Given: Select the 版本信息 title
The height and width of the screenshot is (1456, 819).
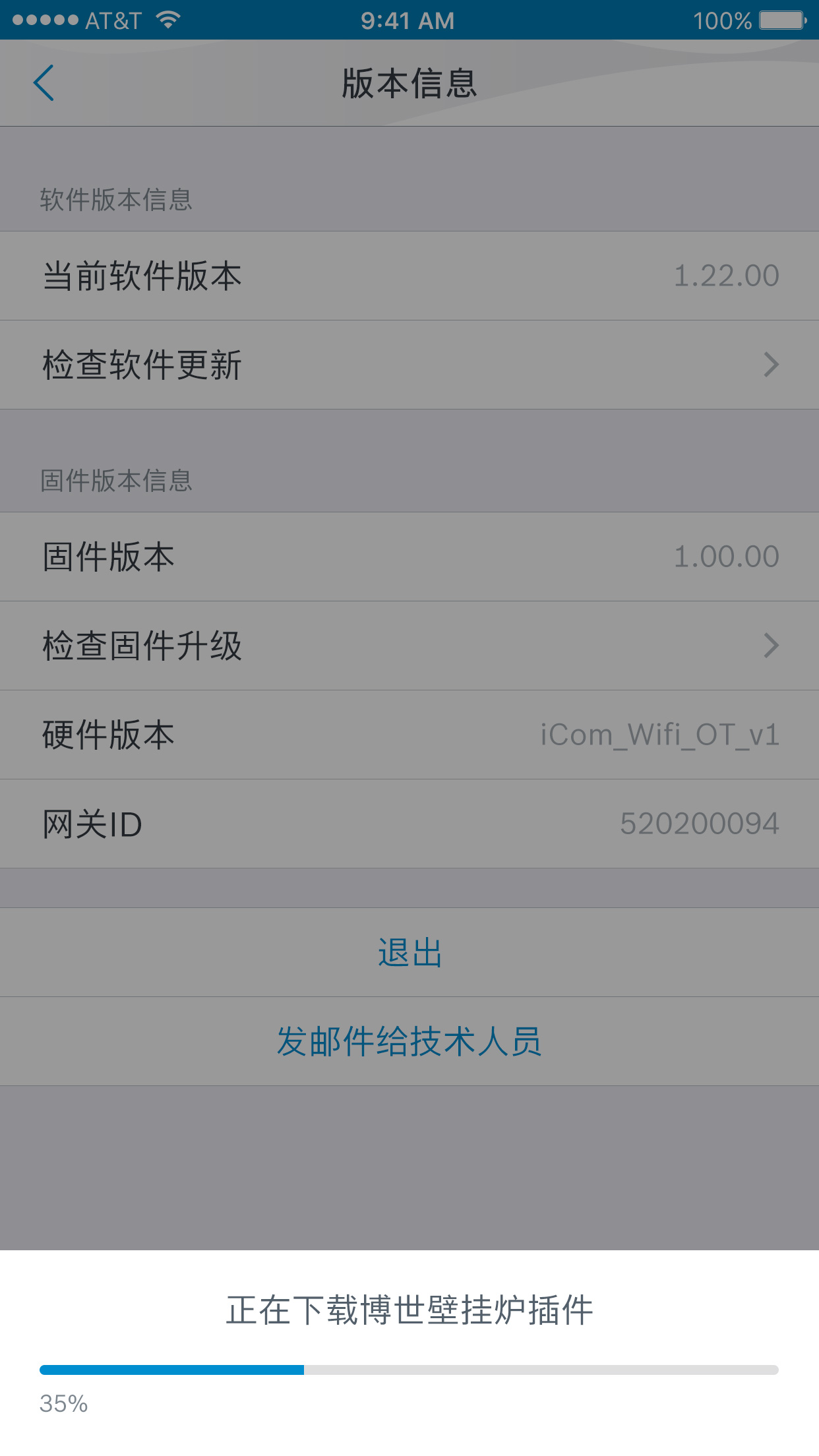Looking at the screenshot, I should tap(409, 82).
